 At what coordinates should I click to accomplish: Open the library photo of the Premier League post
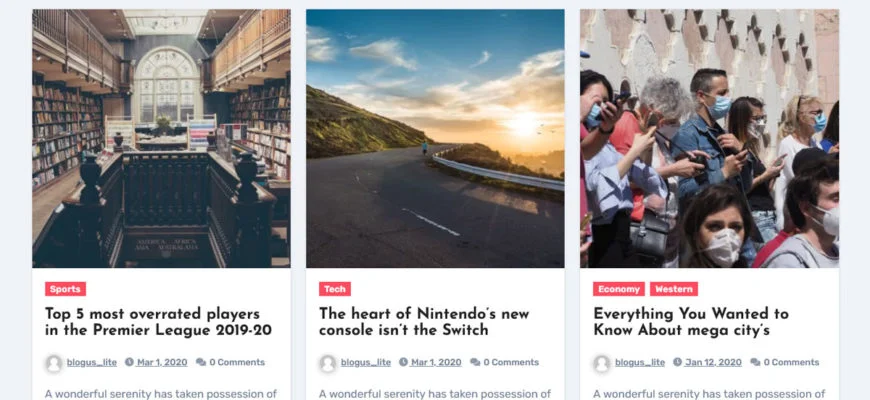[161, 139]
